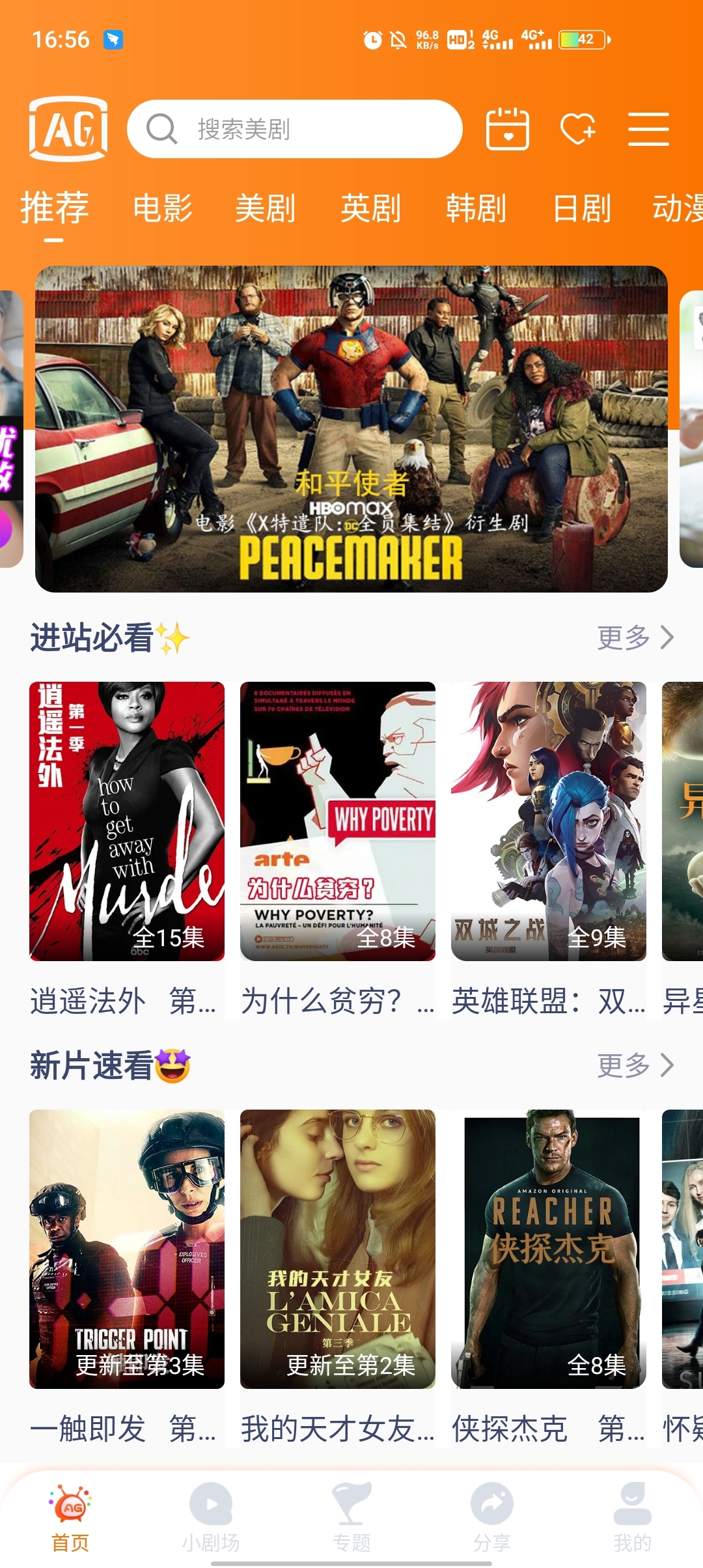Open the AG app logo icon
This screenshot has height=1568, width=703.
click(x=68, y=128)
